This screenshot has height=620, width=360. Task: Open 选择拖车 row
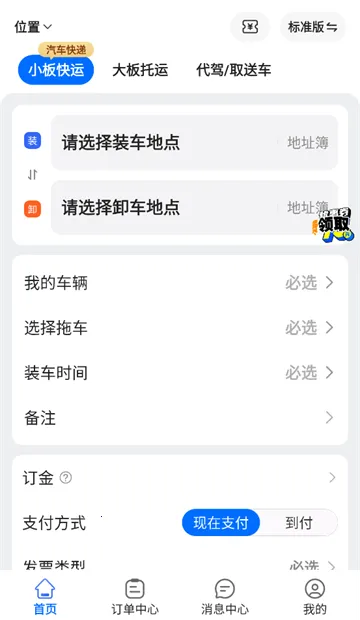(180, 328)
